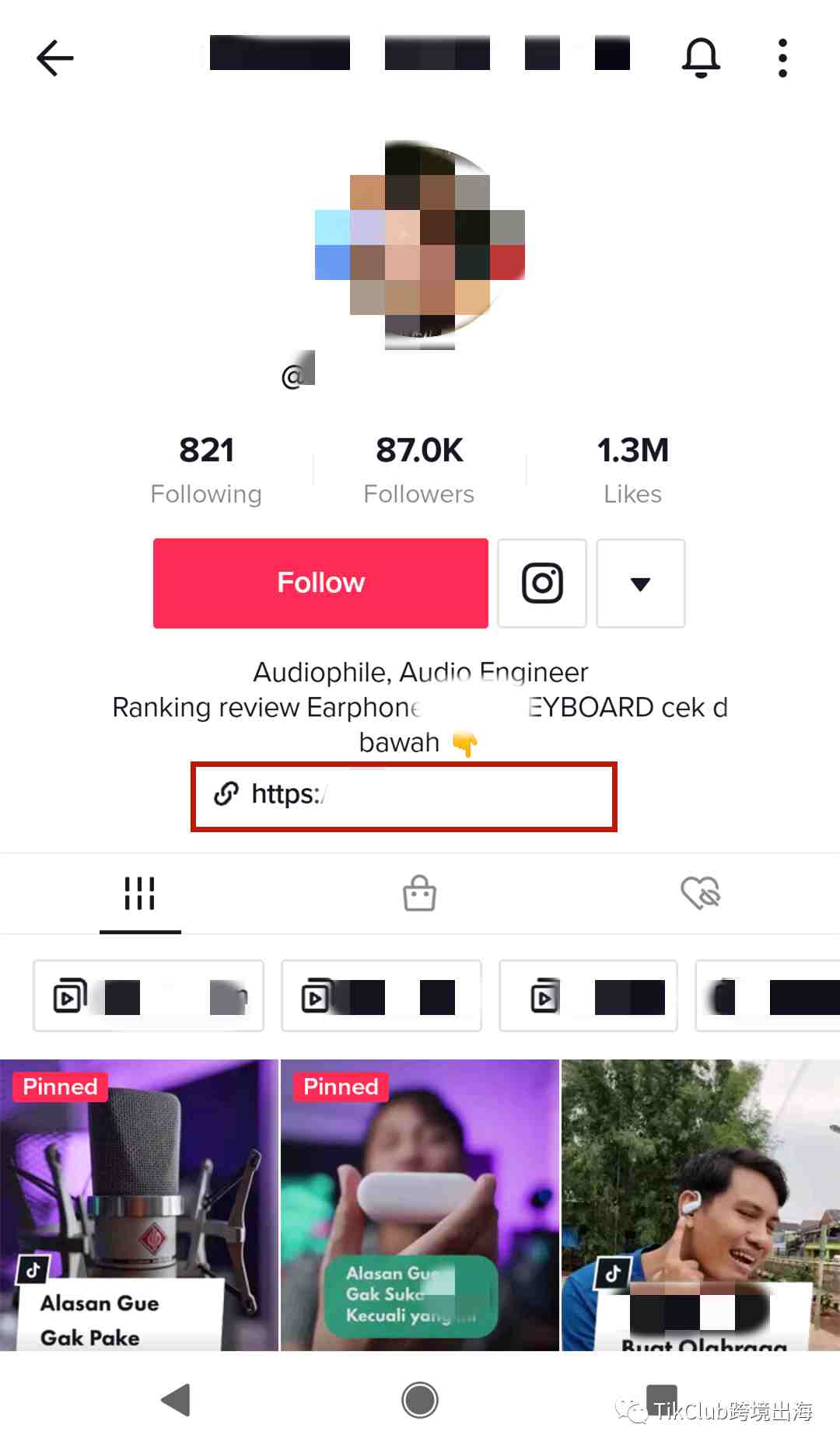Image resolution: width=840 pixels, height=1449 pixels.
Task: Open video of man wearing ear-hook earphones
Action: click(700, 1204)
